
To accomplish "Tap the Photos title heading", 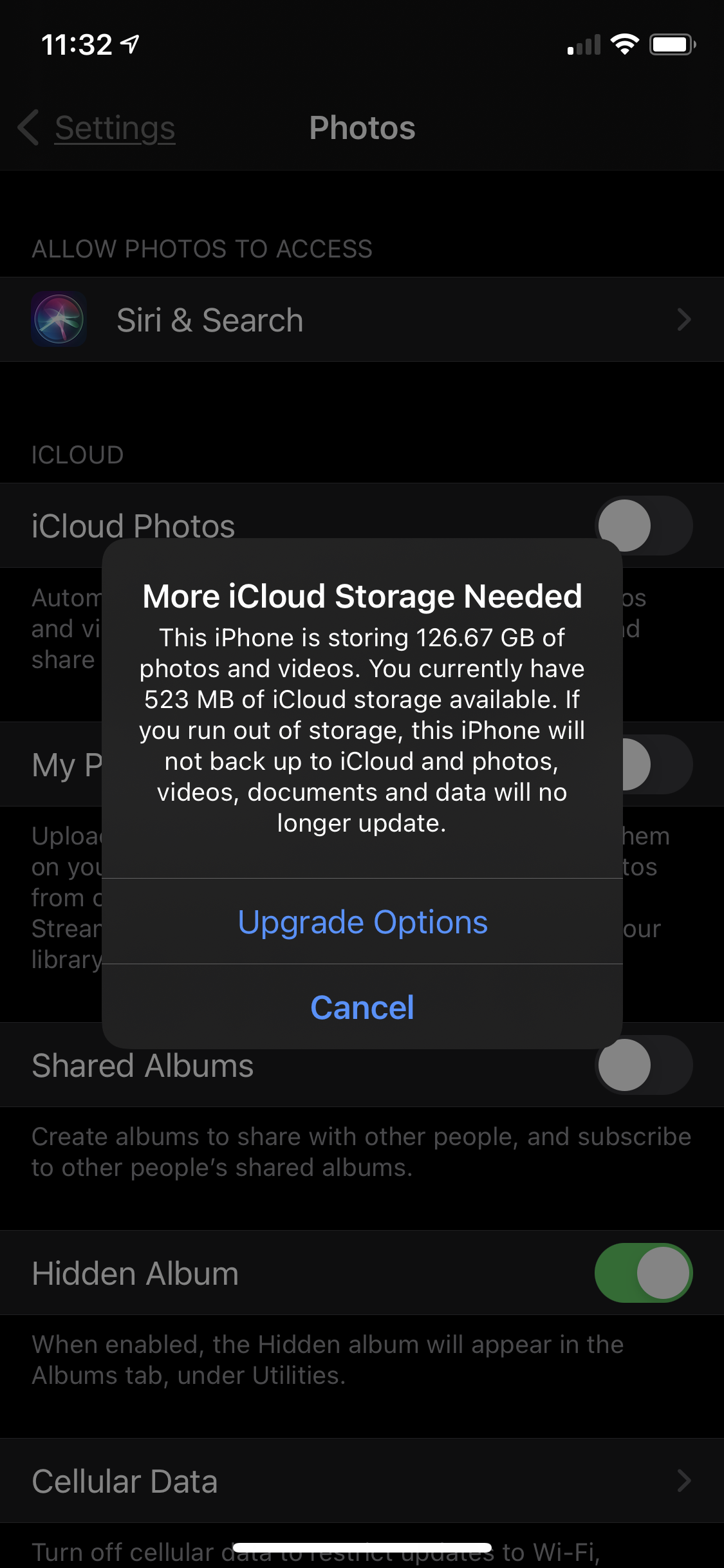I will click(x=362, y=128).
